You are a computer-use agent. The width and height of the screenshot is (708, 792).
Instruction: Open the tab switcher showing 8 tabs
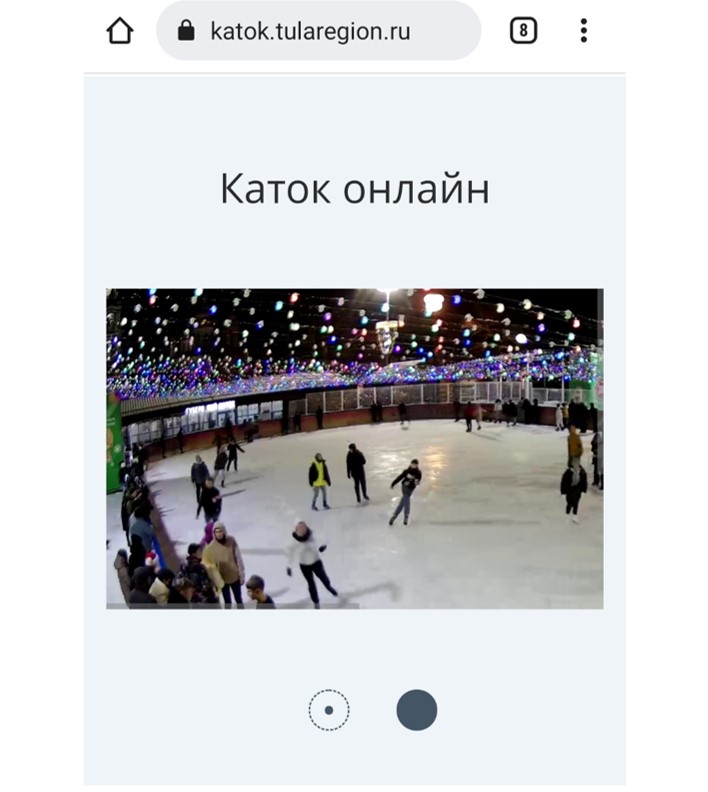click(x=523, y=31)
